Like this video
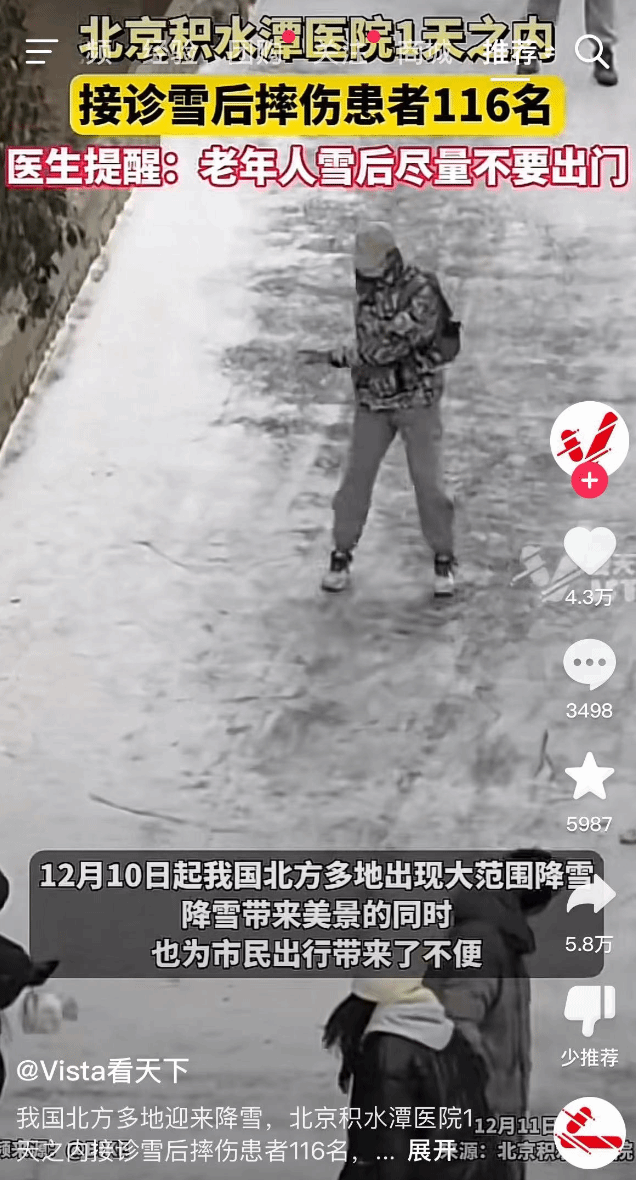The height and width of the screenshot is (1180, 636). (589, 553)
